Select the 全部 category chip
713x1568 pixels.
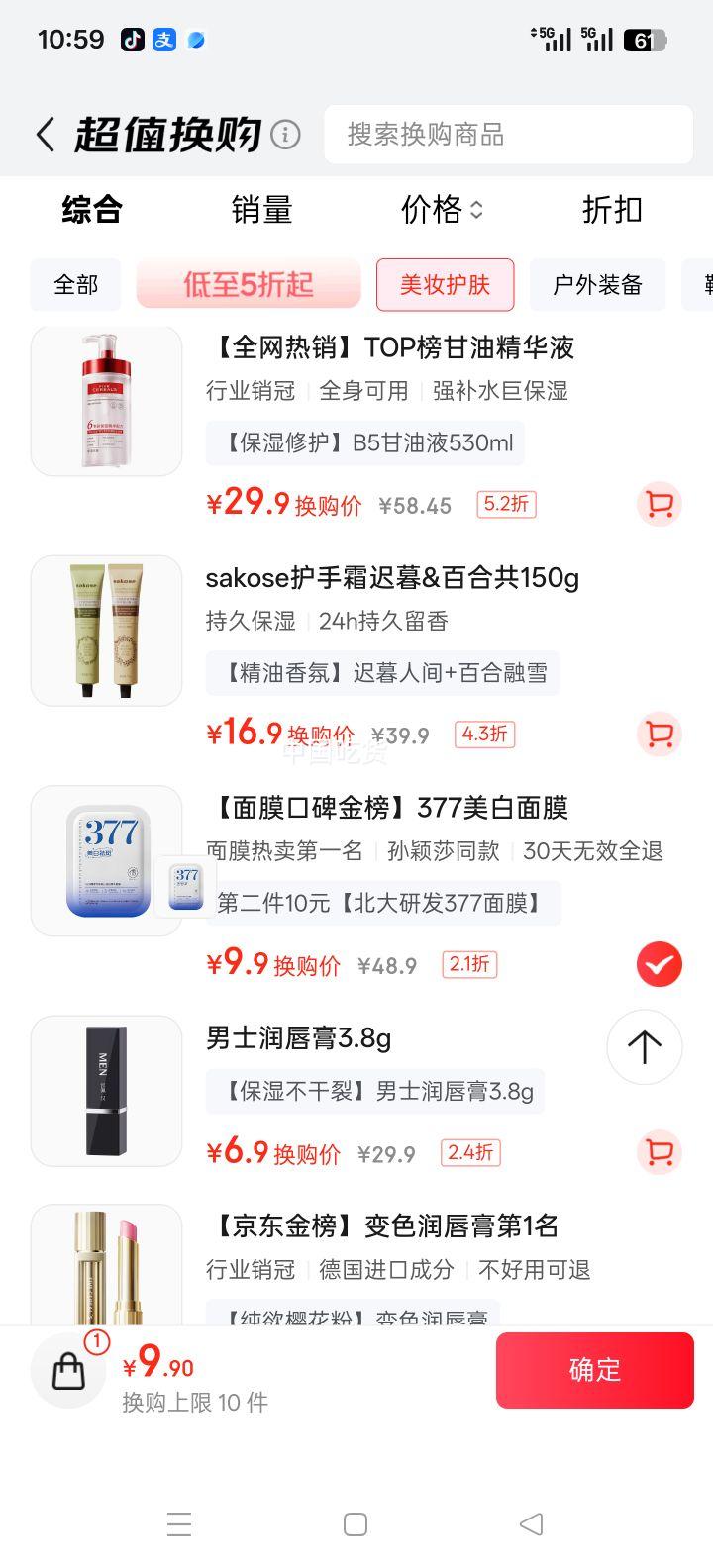coord(76,285)
